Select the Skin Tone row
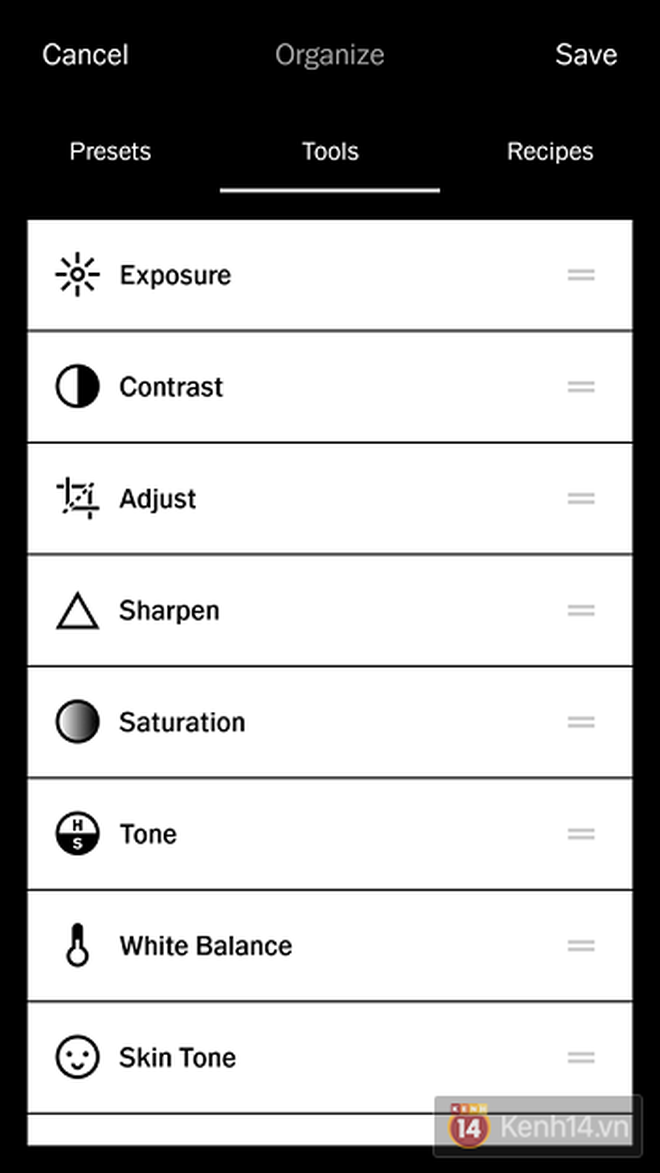This screenshot has width=660, height=1173. 330,1057
